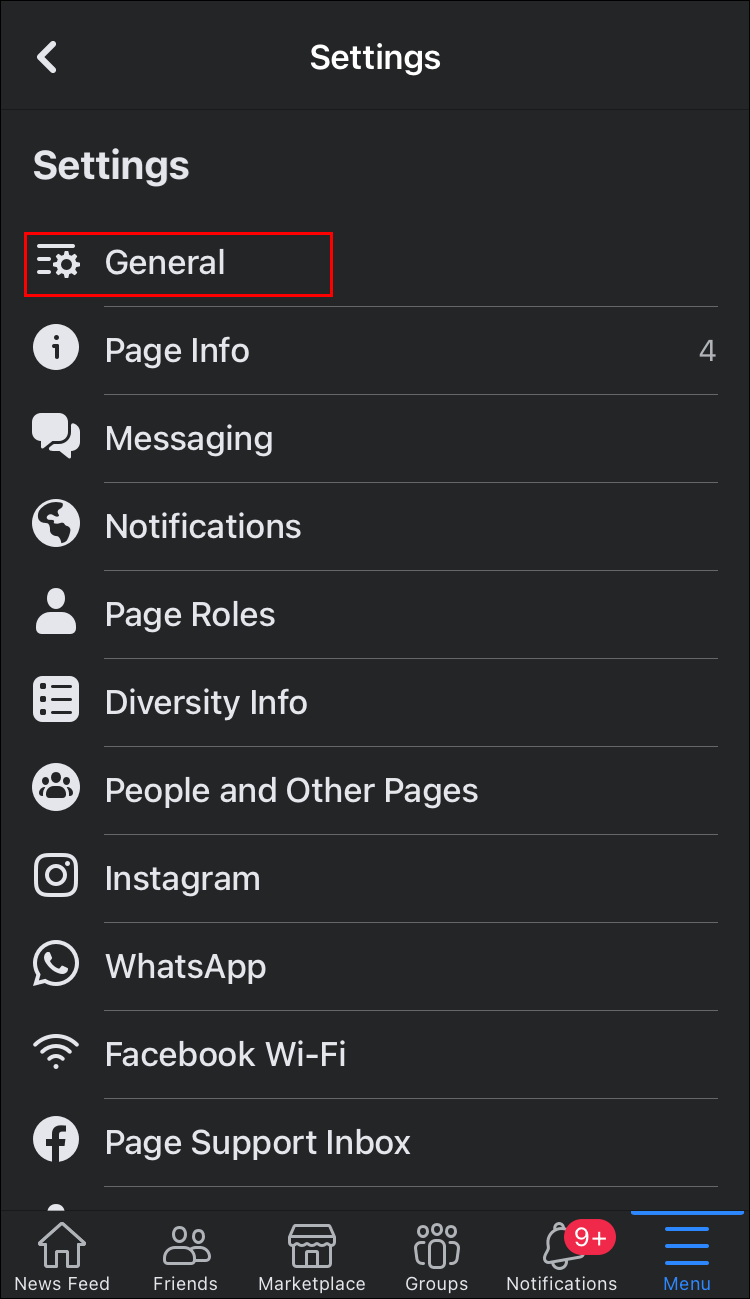This screenshot has height=1299, width=750.
Task: Open Diversity Info
Action: point(206,703)
